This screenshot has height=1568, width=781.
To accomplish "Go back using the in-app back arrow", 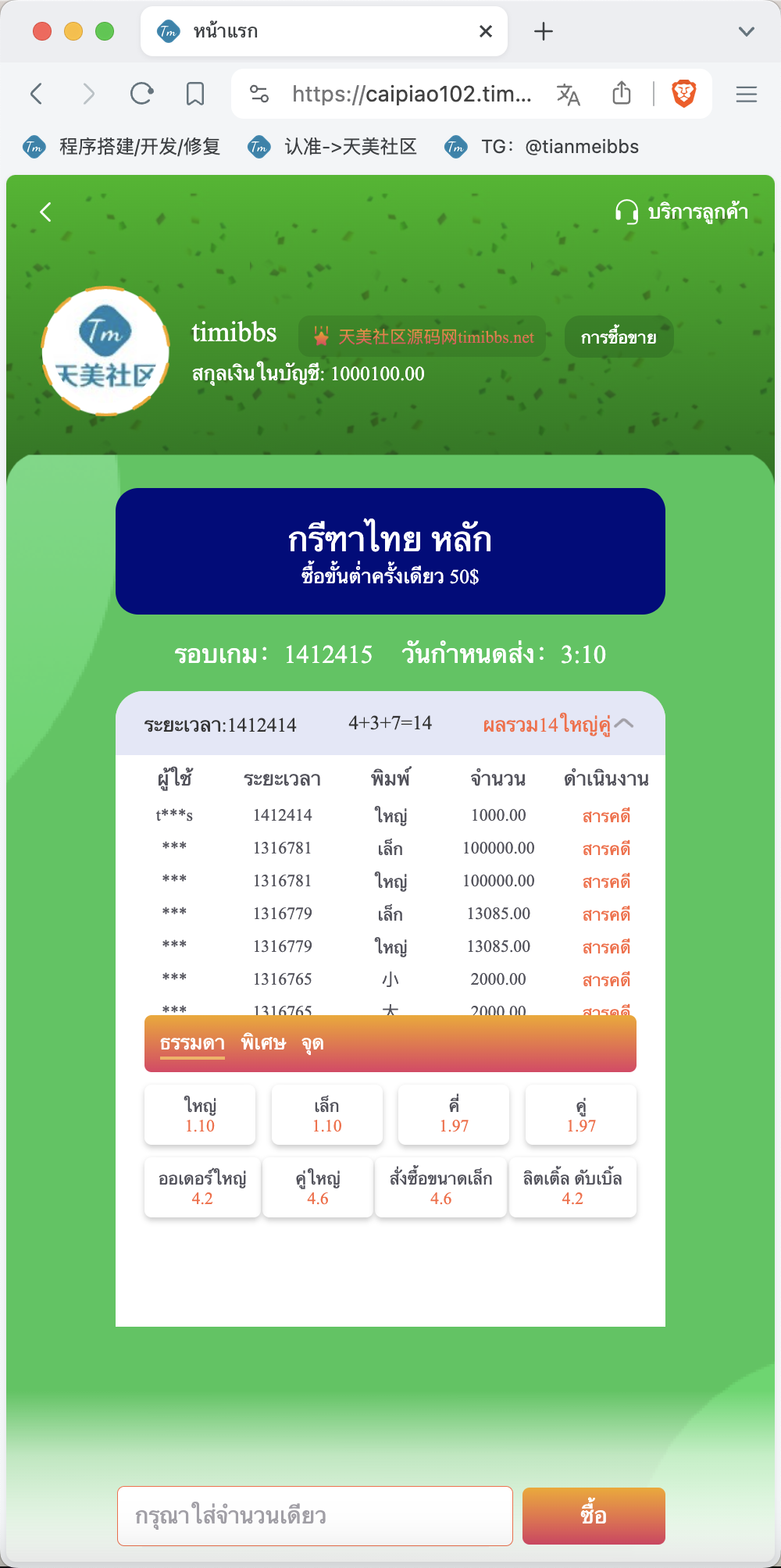I will point(46,212).
